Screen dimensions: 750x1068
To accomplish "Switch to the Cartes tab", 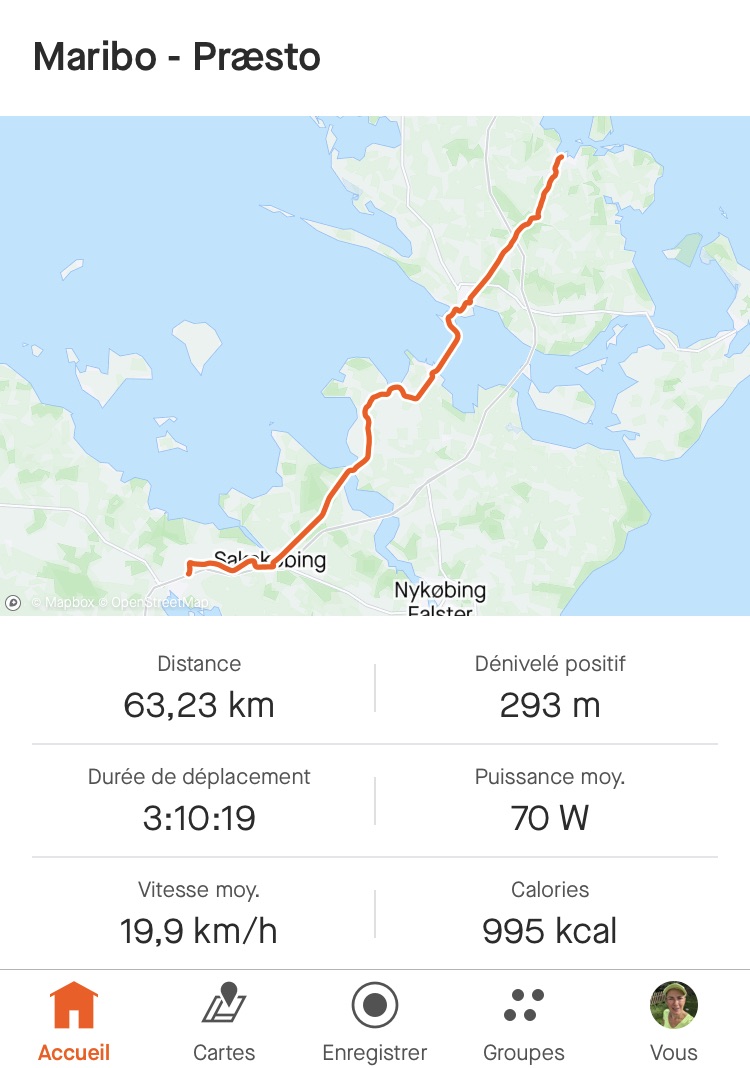I will (x=224, y=1022).
